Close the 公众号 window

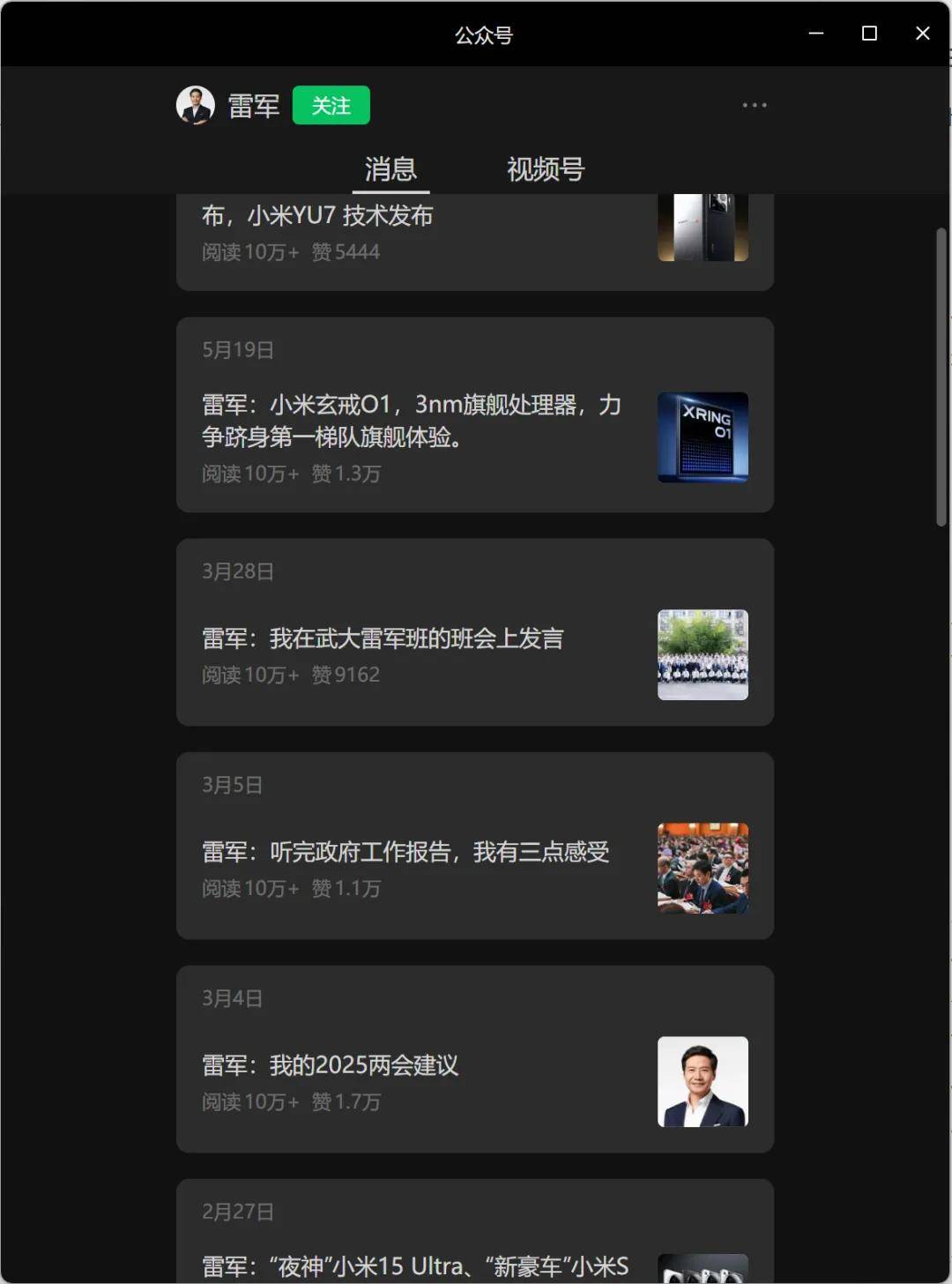point(922,34)
